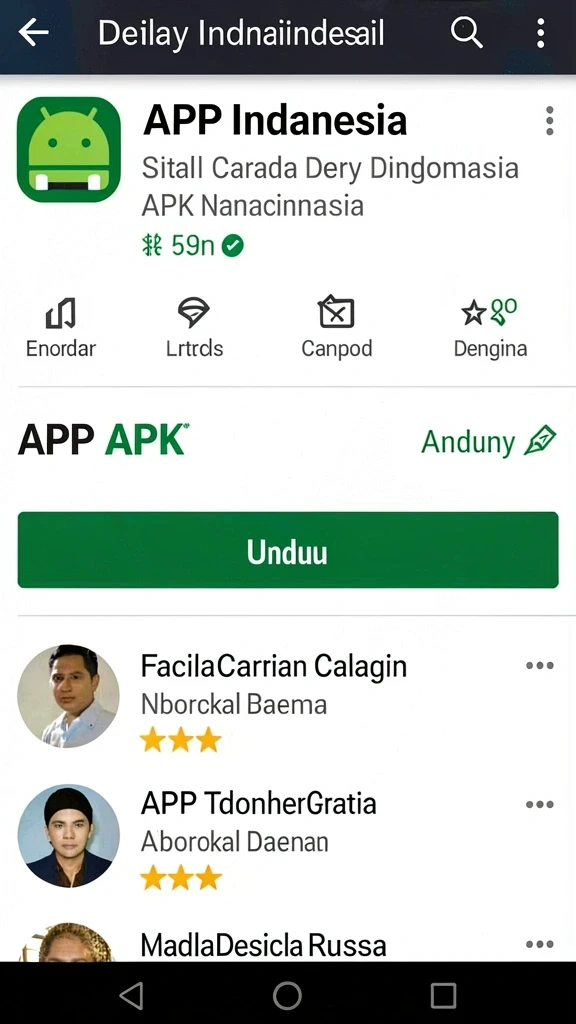Open search from the app bar

(x=466, y=32)
